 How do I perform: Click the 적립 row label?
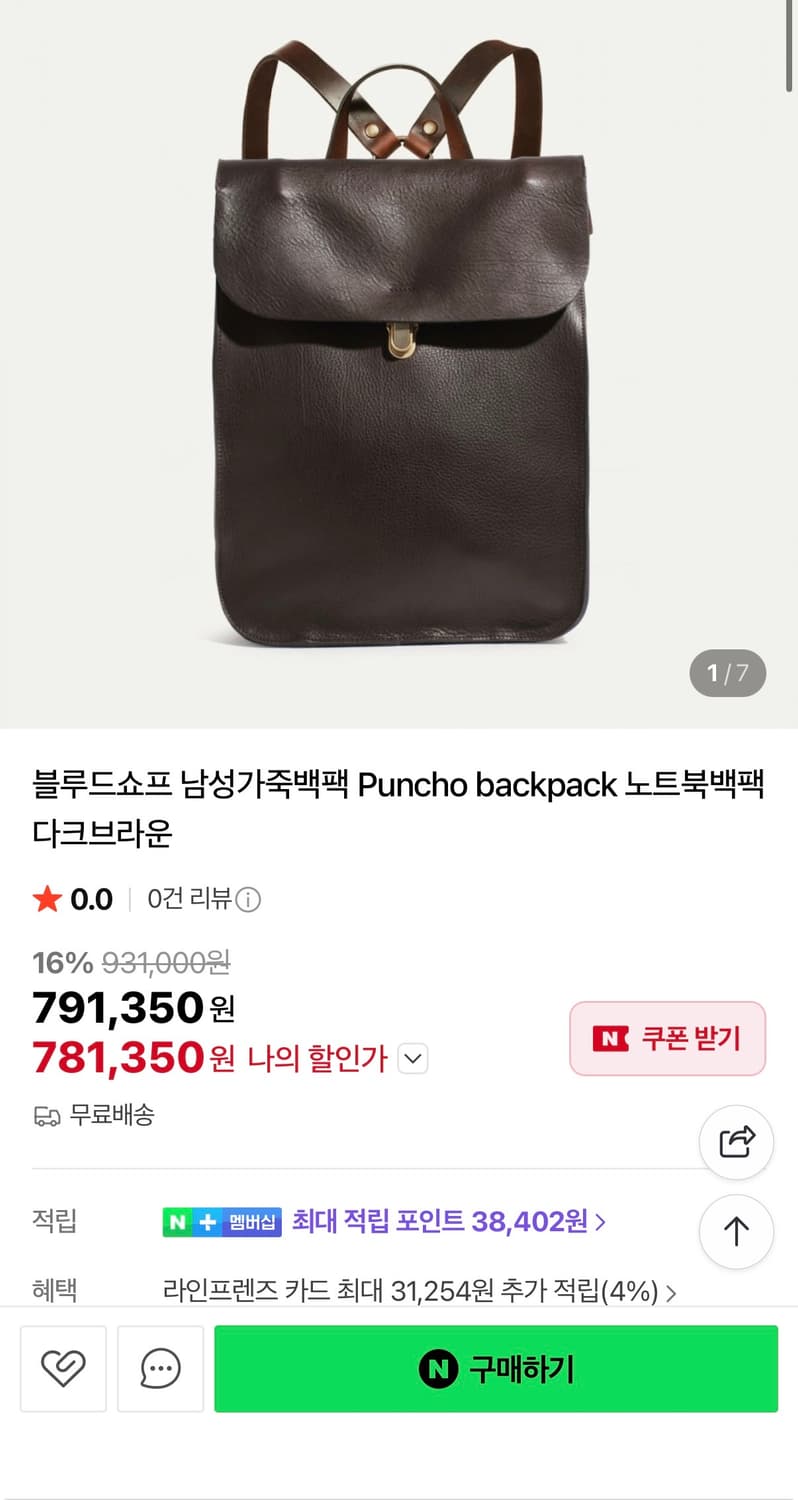click(52, 1220)
